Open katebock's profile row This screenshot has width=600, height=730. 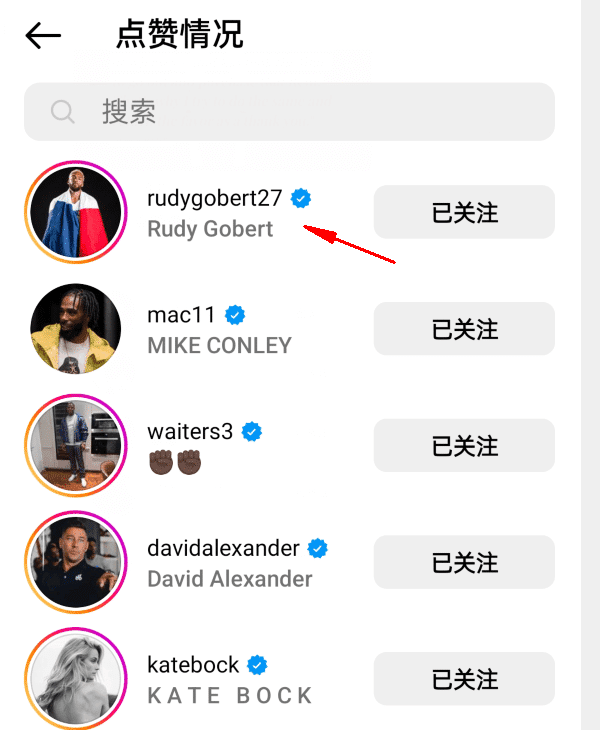point(228,679)
